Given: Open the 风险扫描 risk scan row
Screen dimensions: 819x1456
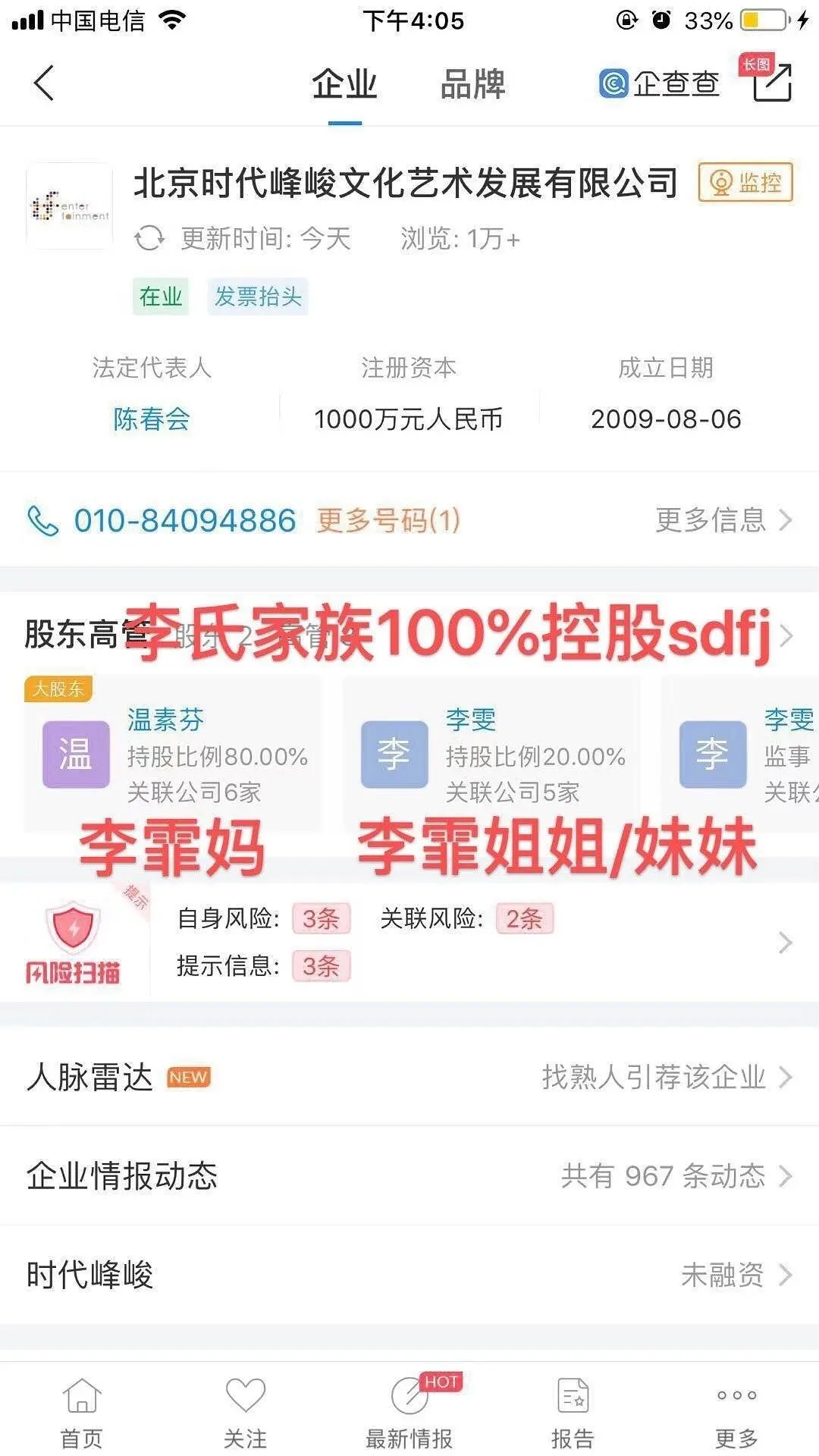Looking at the screenshot, I should click(409, 942).
